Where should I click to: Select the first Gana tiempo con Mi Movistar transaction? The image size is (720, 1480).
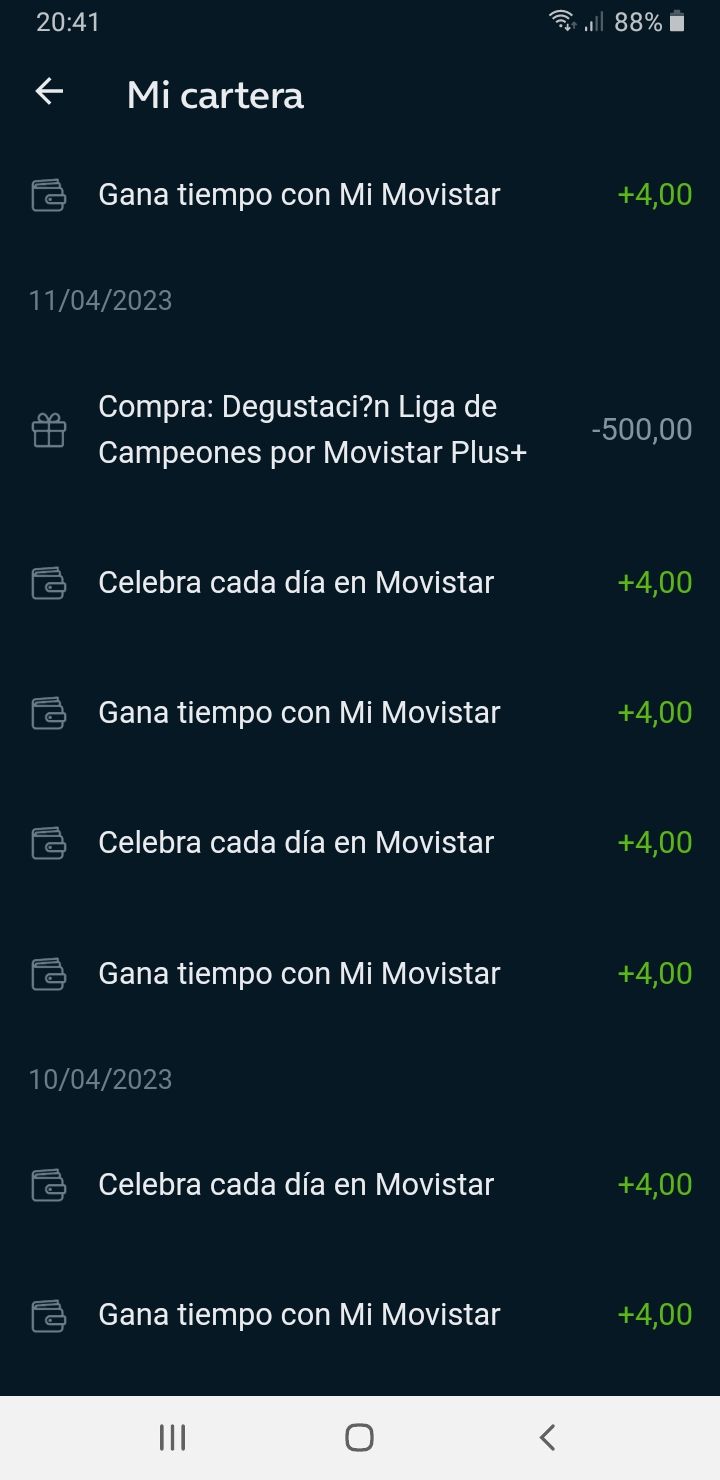(298, 194)
